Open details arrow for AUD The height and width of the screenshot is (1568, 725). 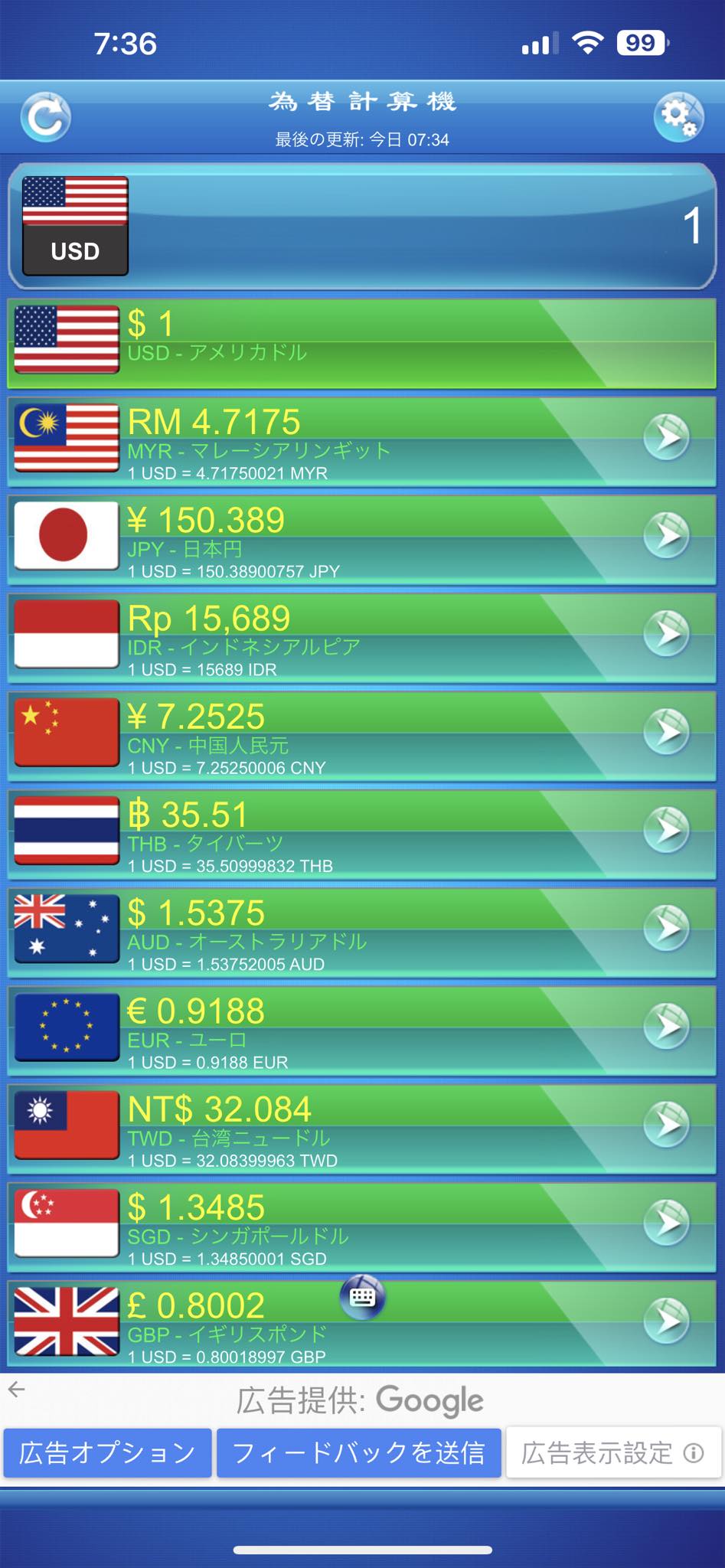(667, 928)
